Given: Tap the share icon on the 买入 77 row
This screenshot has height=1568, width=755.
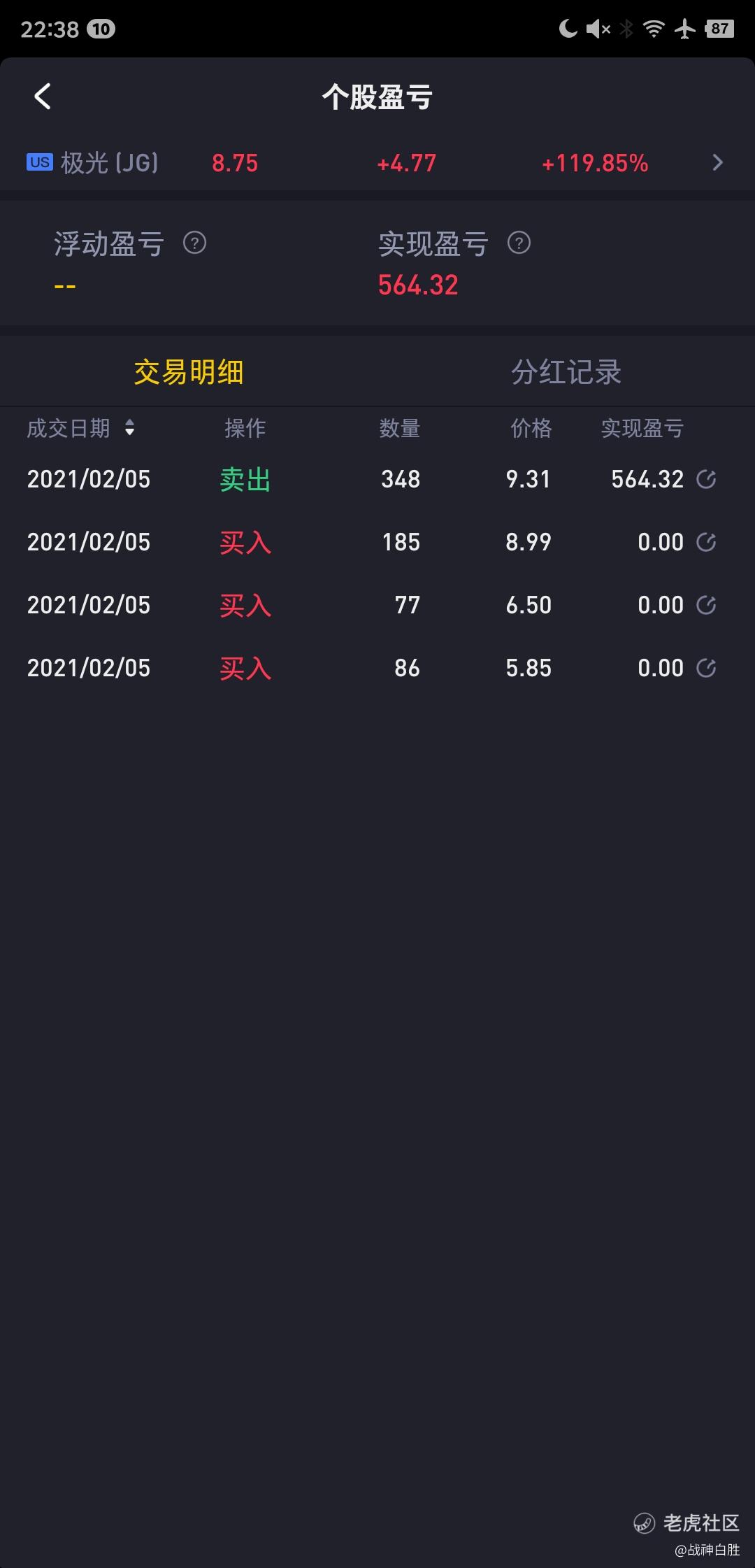Looking at the screenshot, I should click(706, 605).
